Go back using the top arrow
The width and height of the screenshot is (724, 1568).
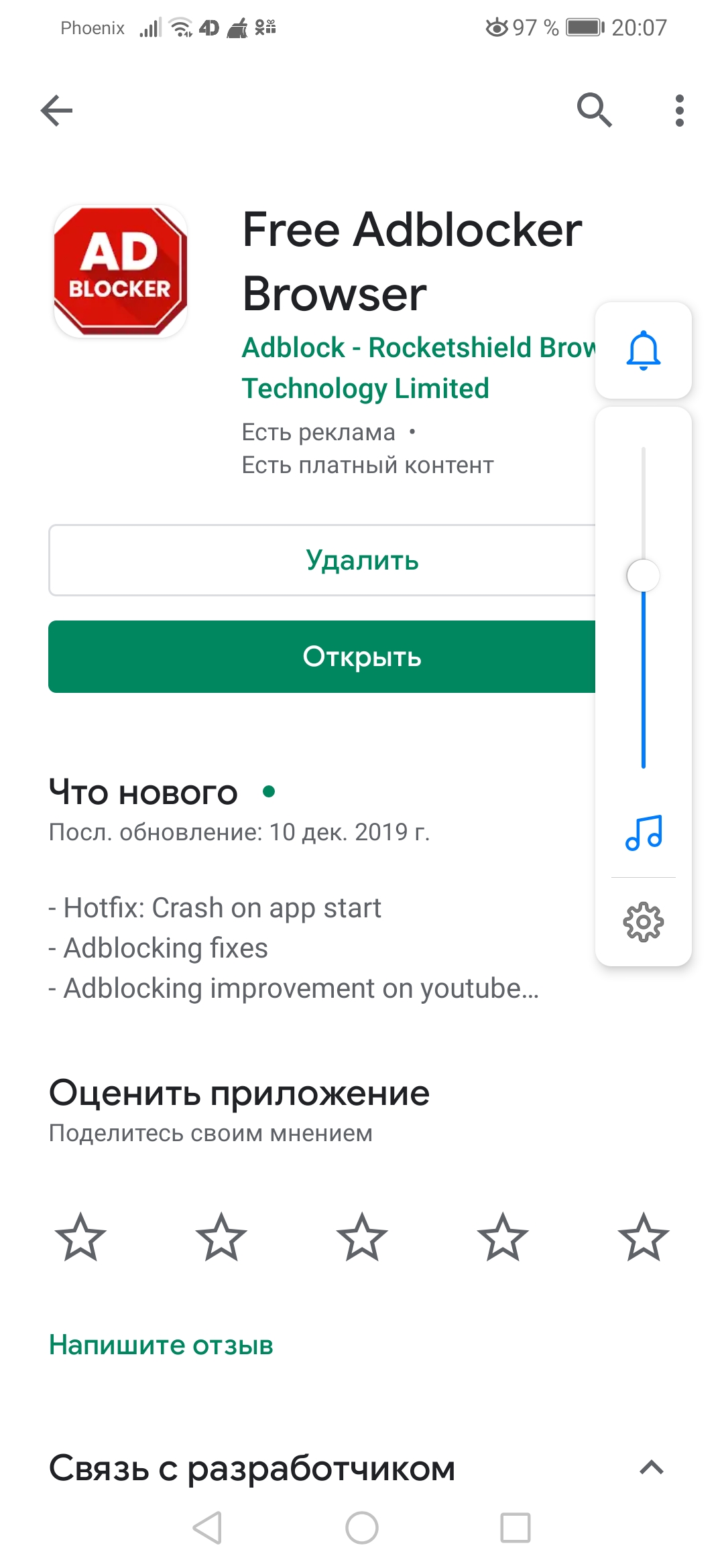click(x=56, y=111)
